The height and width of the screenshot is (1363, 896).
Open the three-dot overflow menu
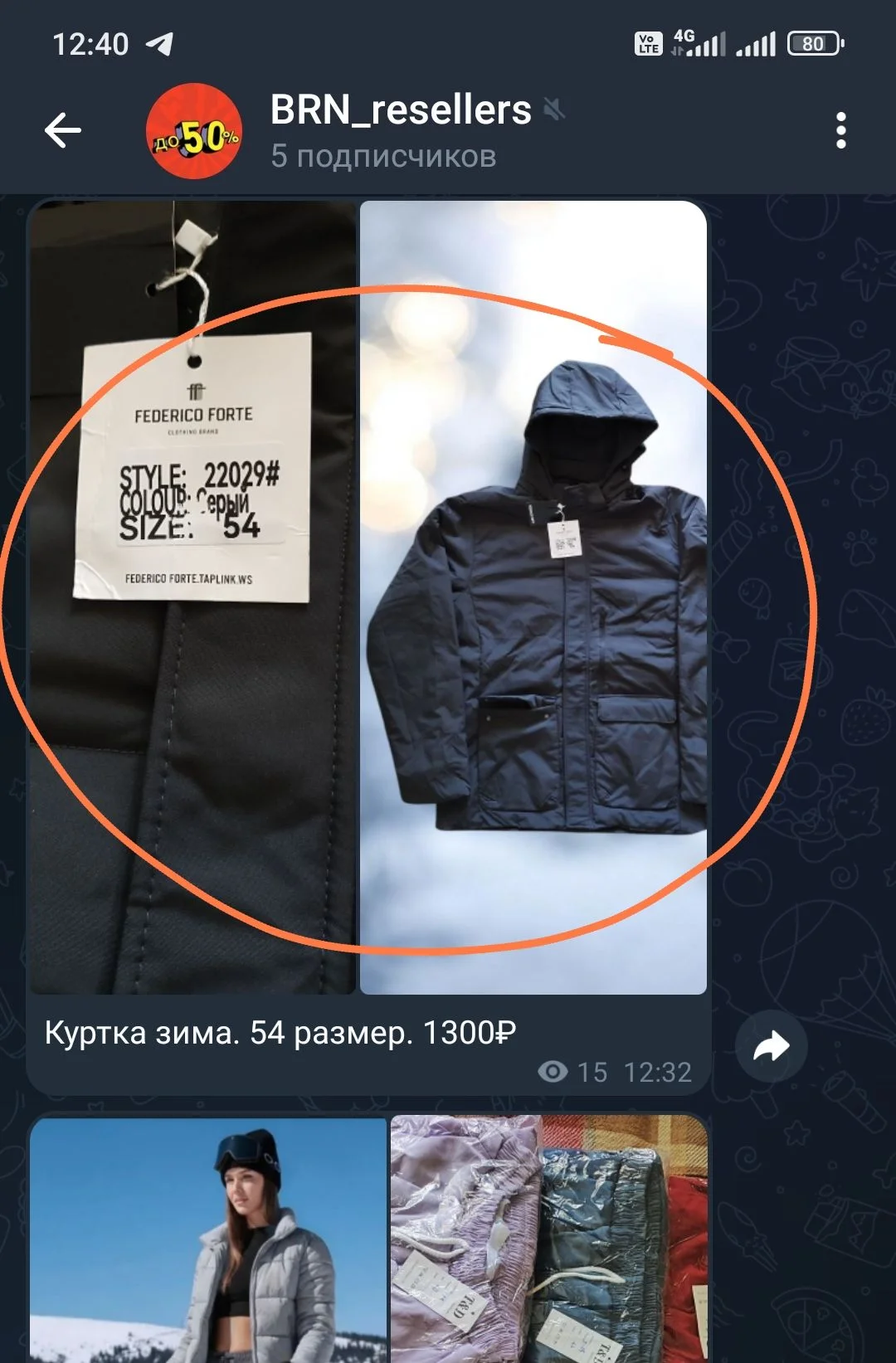tap(840, 130)
